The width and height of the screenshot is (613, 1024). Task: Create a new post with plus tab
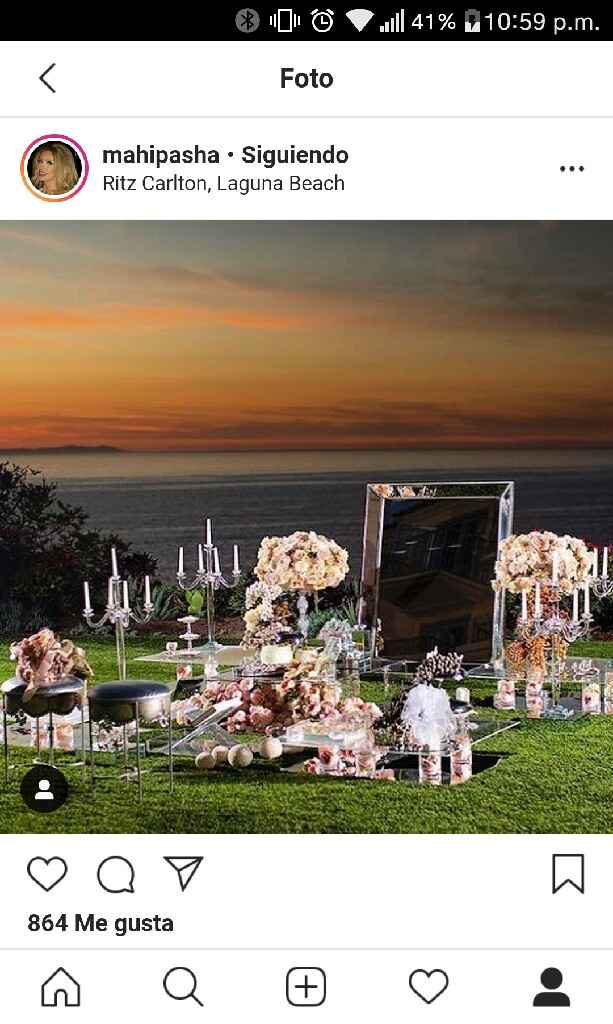pos(306,987)
